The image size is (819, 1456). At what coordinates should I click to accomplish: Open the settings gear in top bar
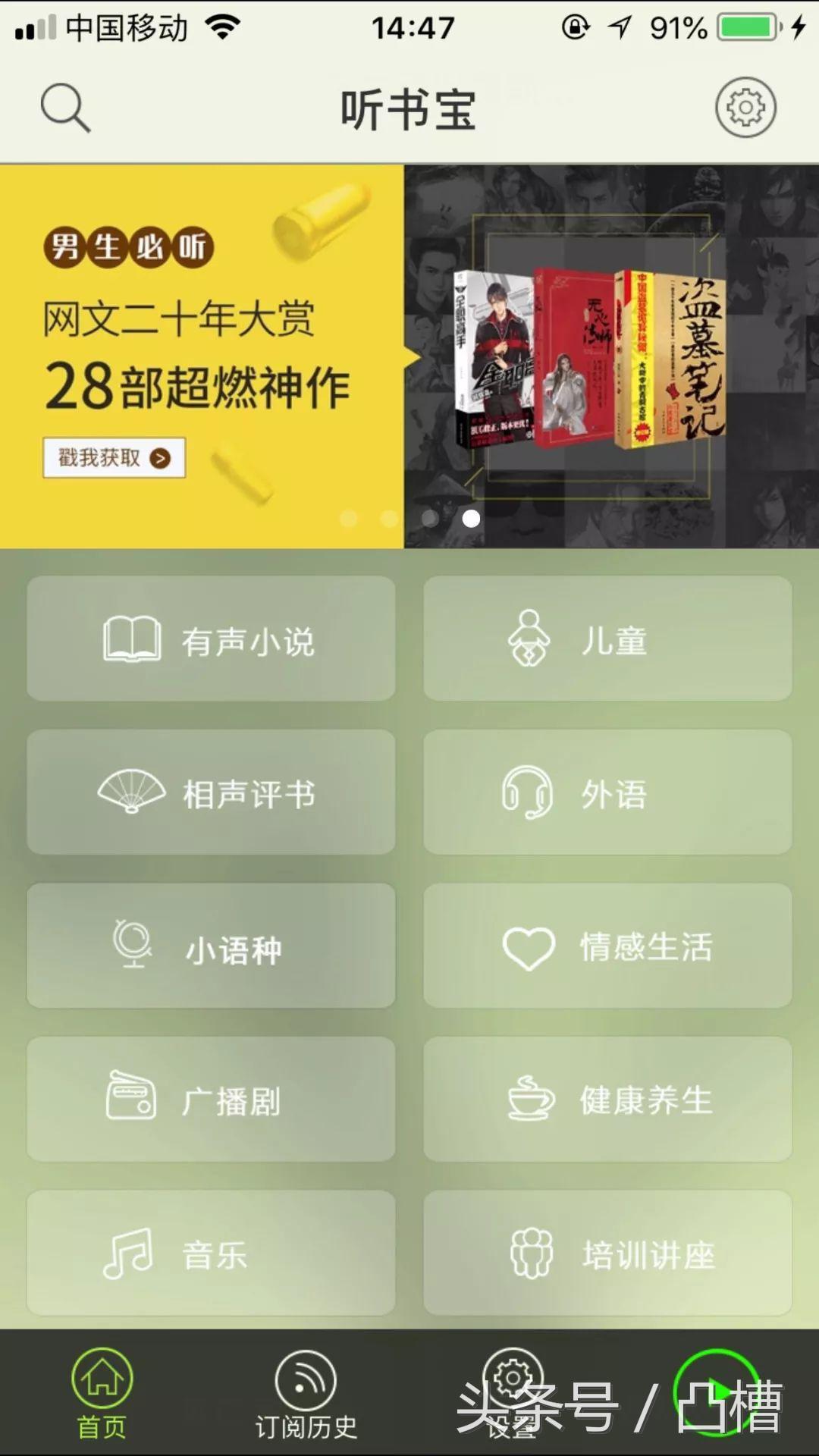tap(745, 108)
